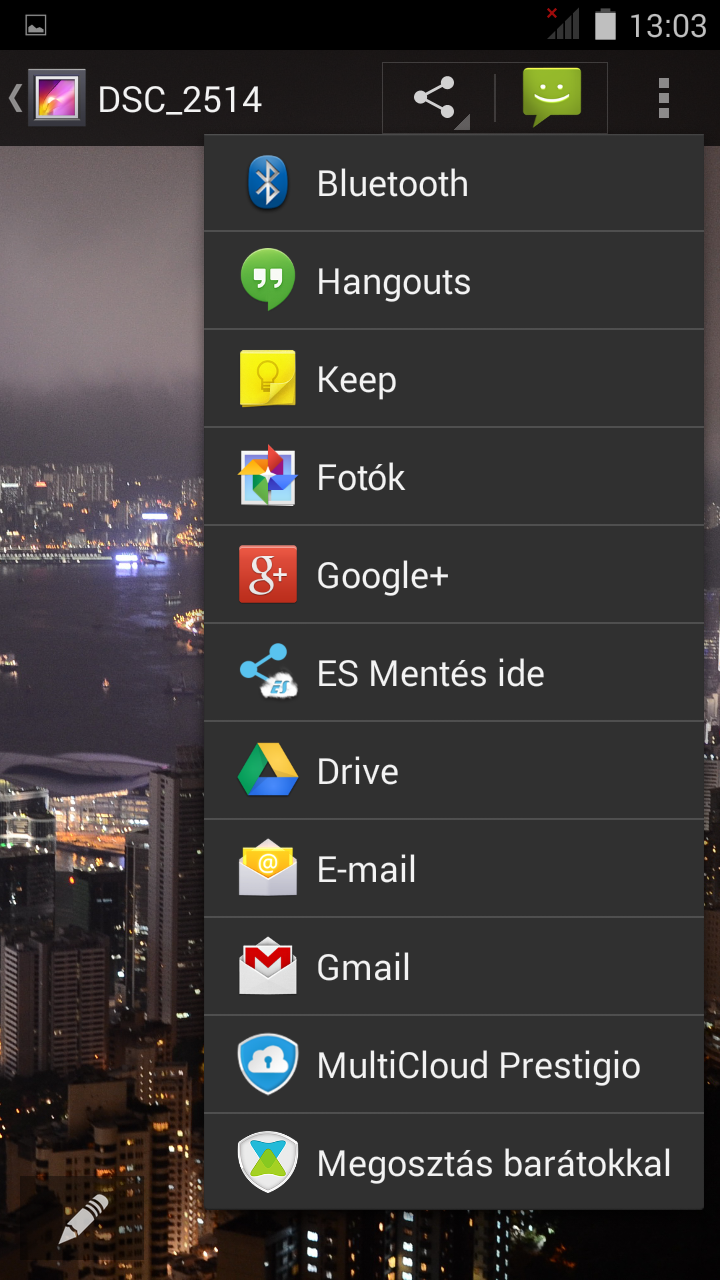Choose MultiCloud Prestigio
The width and height of the screenshot is (720, 1280).
pos(454,1066)
